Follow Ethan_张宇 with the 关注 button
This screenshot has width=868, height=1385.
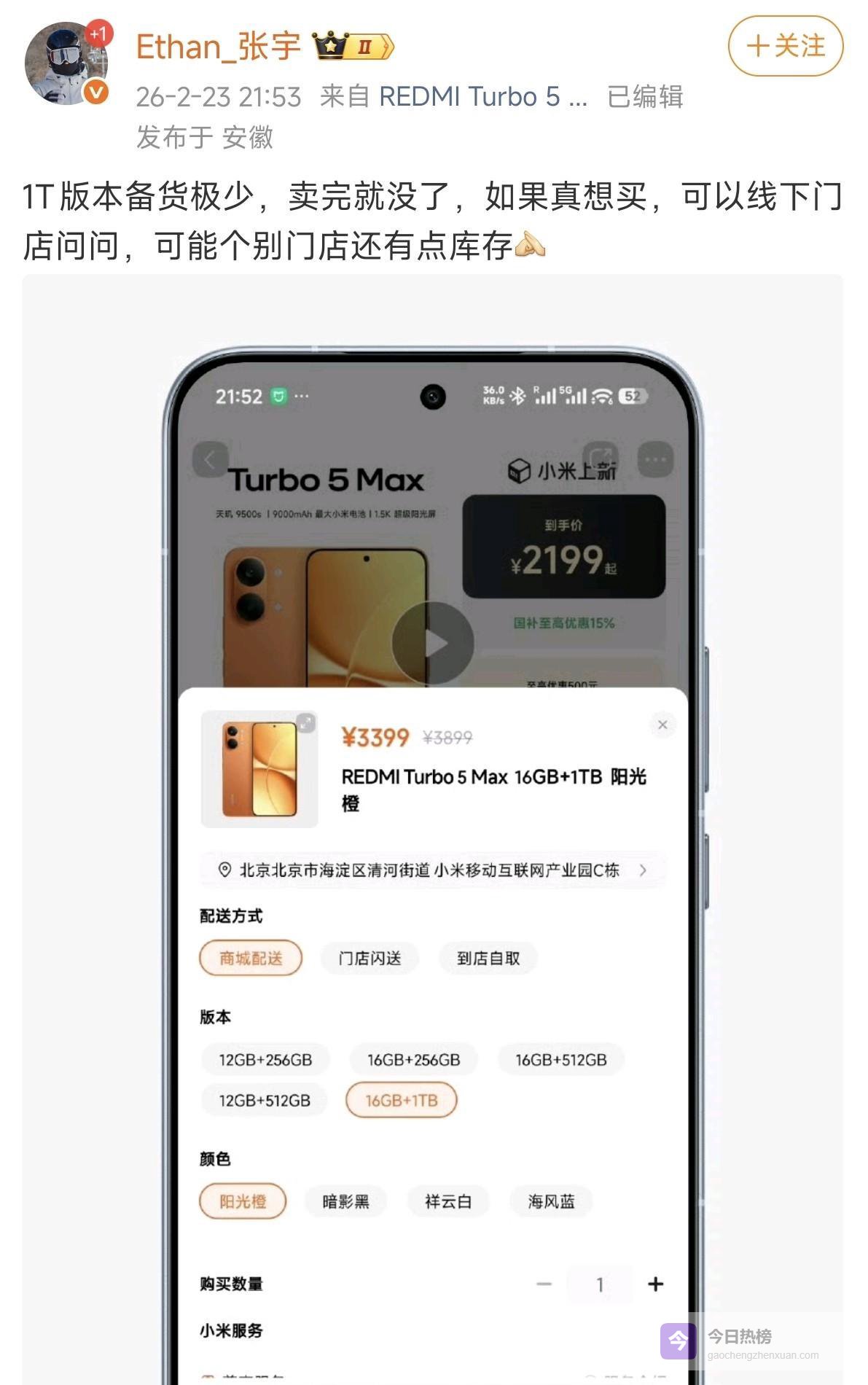click(x=785, y=47)
